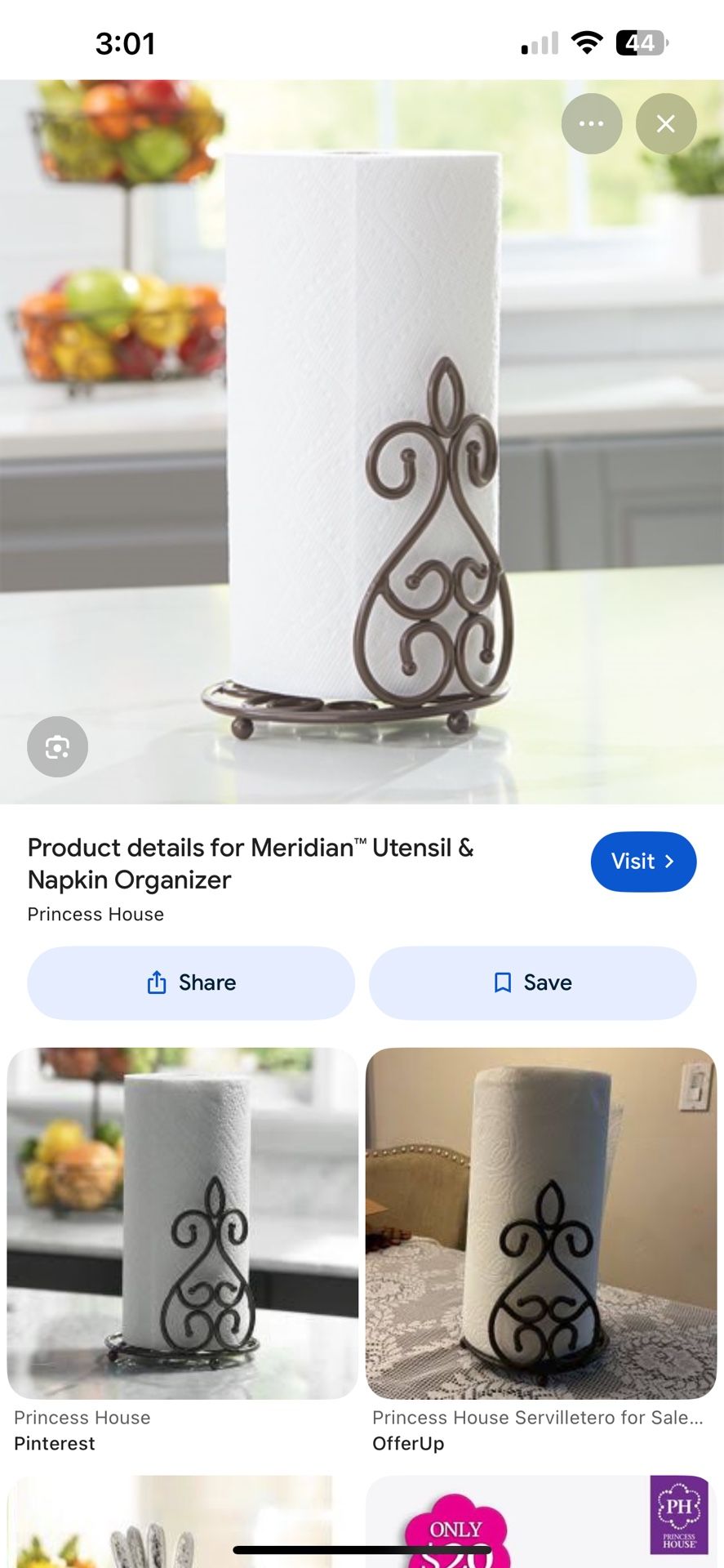Close the image viewer
Viewport: 724px width, 1568px height.
666,124
